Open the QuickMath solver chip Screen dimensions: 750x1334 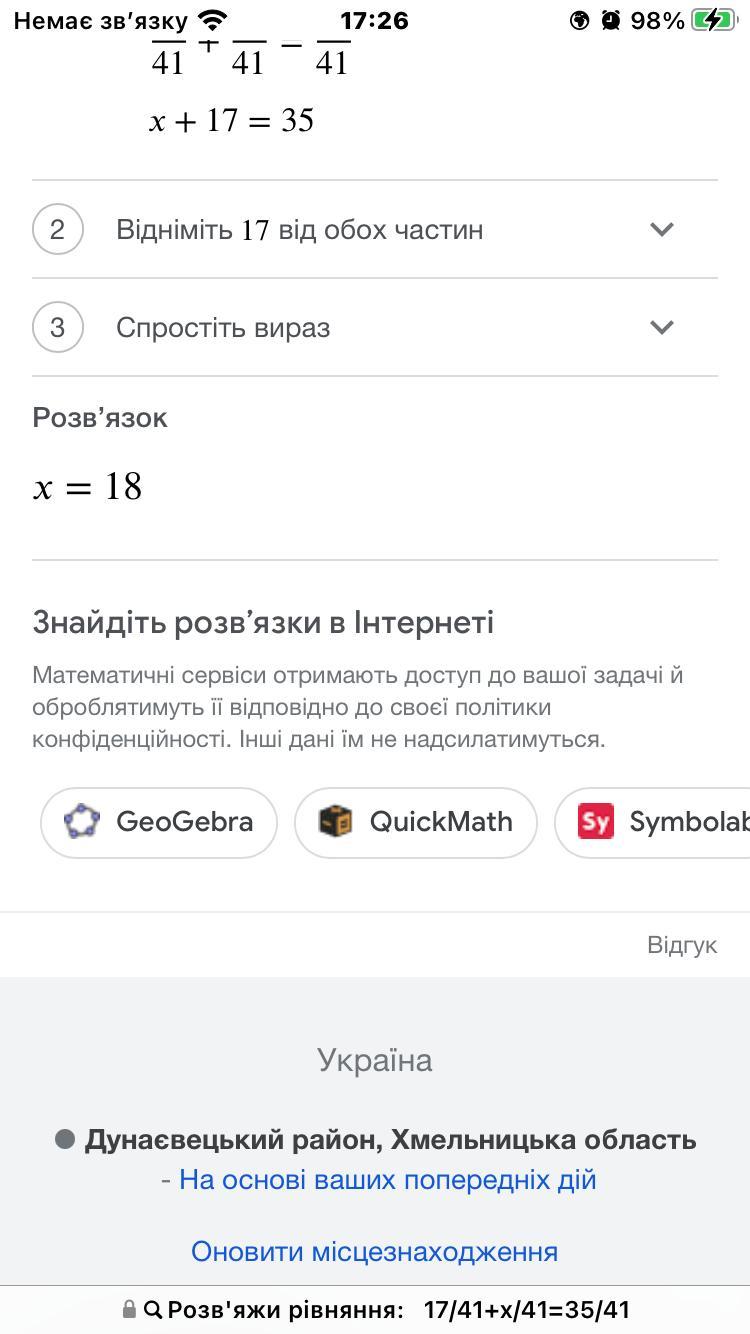pyautogui.click(x=416, y=822)
